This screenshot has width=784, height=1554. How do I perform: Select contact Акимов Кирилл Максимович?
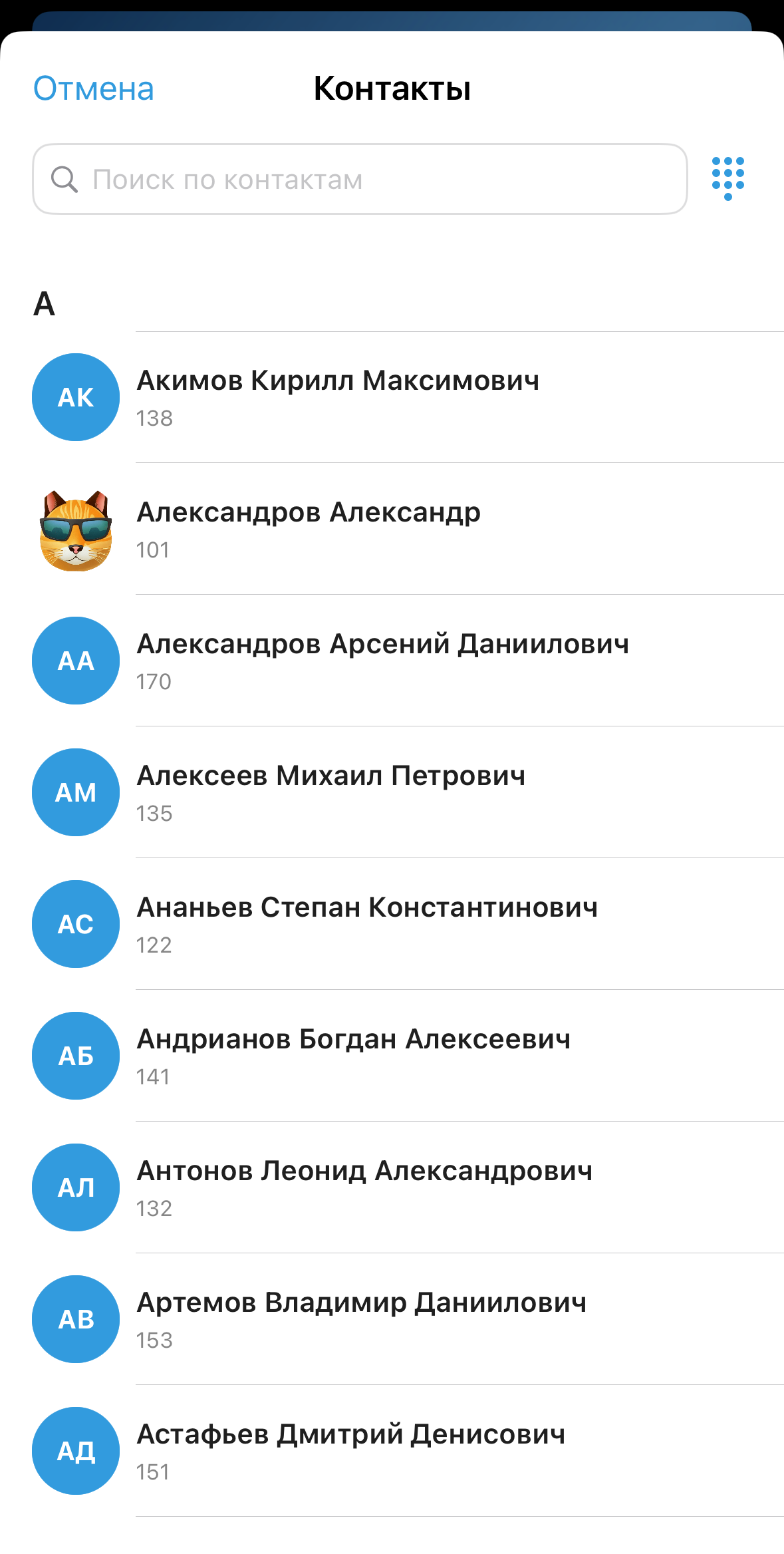click(338, 397)
